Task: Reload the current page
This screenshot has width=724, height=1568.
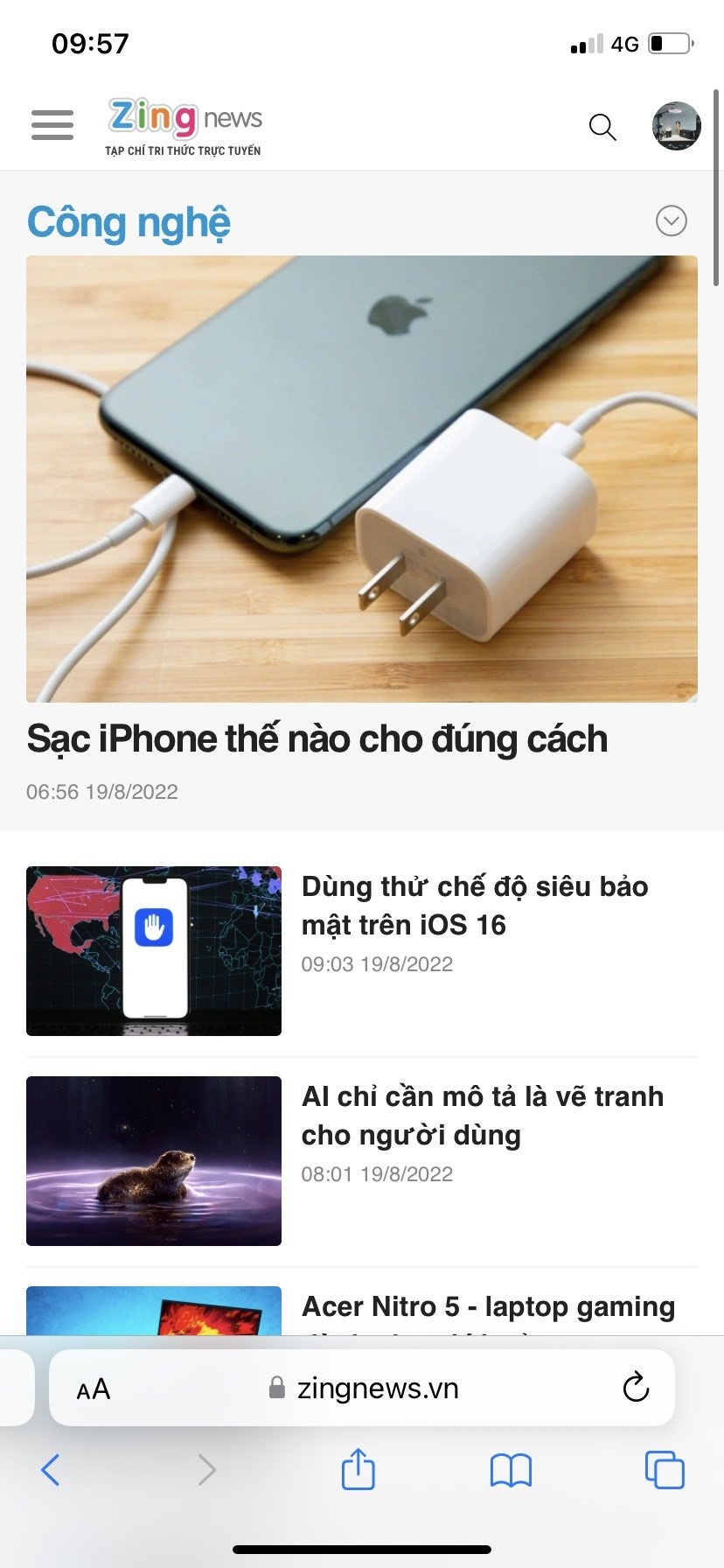Action: (x=636, y=1388)
